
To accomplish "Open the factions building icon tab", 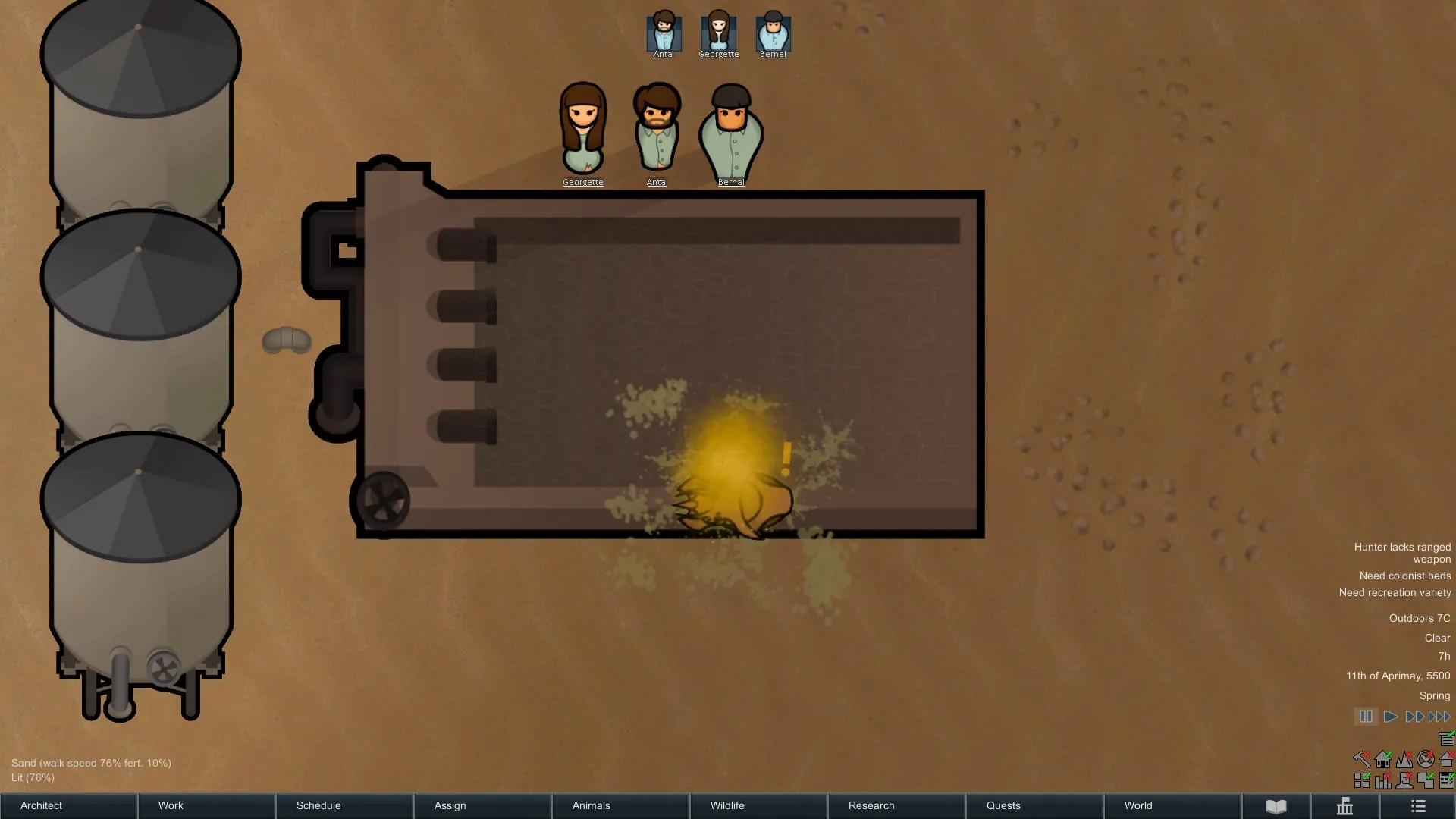I will (1345, 806).
